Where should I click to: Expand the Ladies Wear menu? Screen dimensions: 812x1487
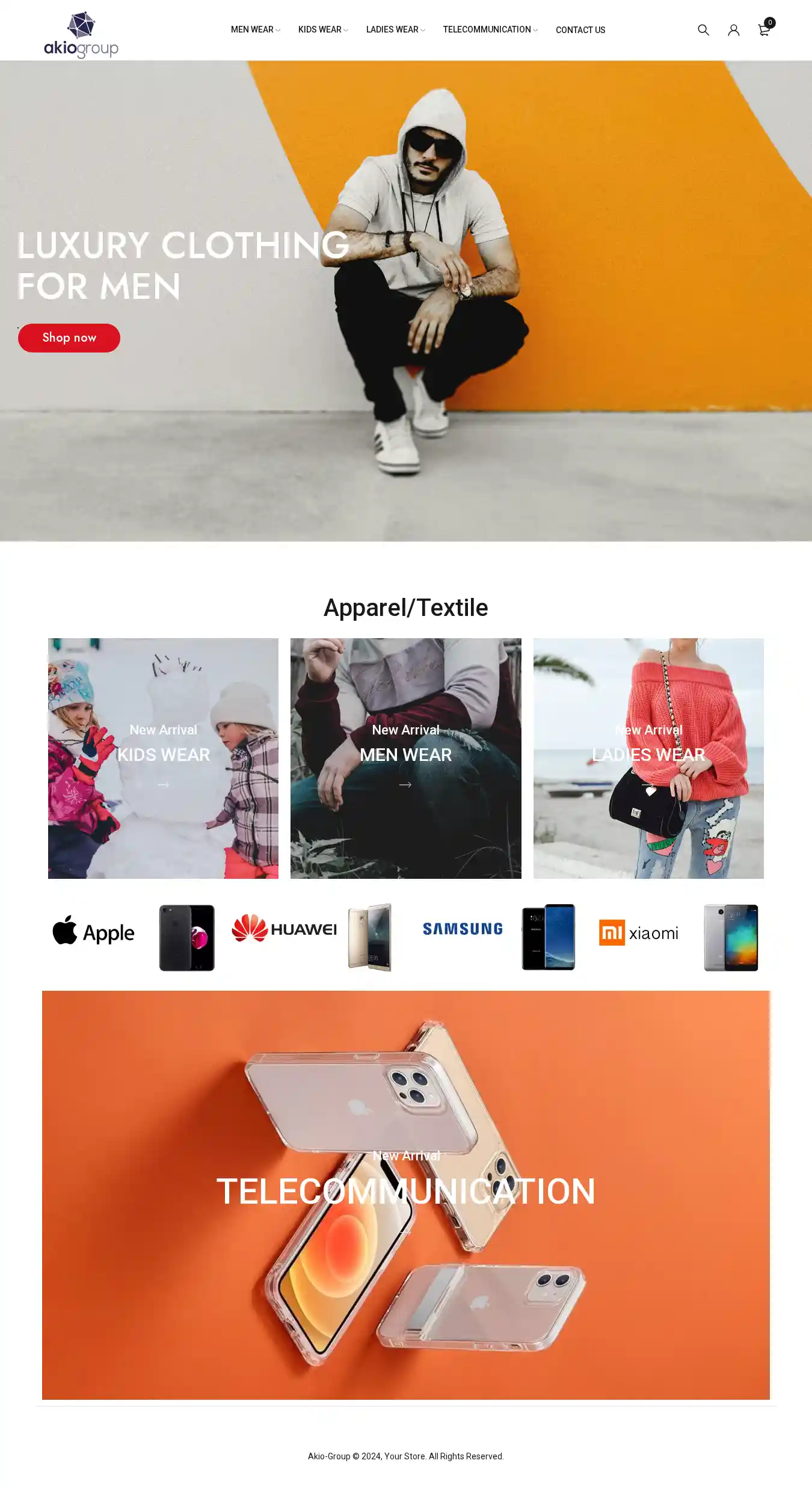[395, 29]
